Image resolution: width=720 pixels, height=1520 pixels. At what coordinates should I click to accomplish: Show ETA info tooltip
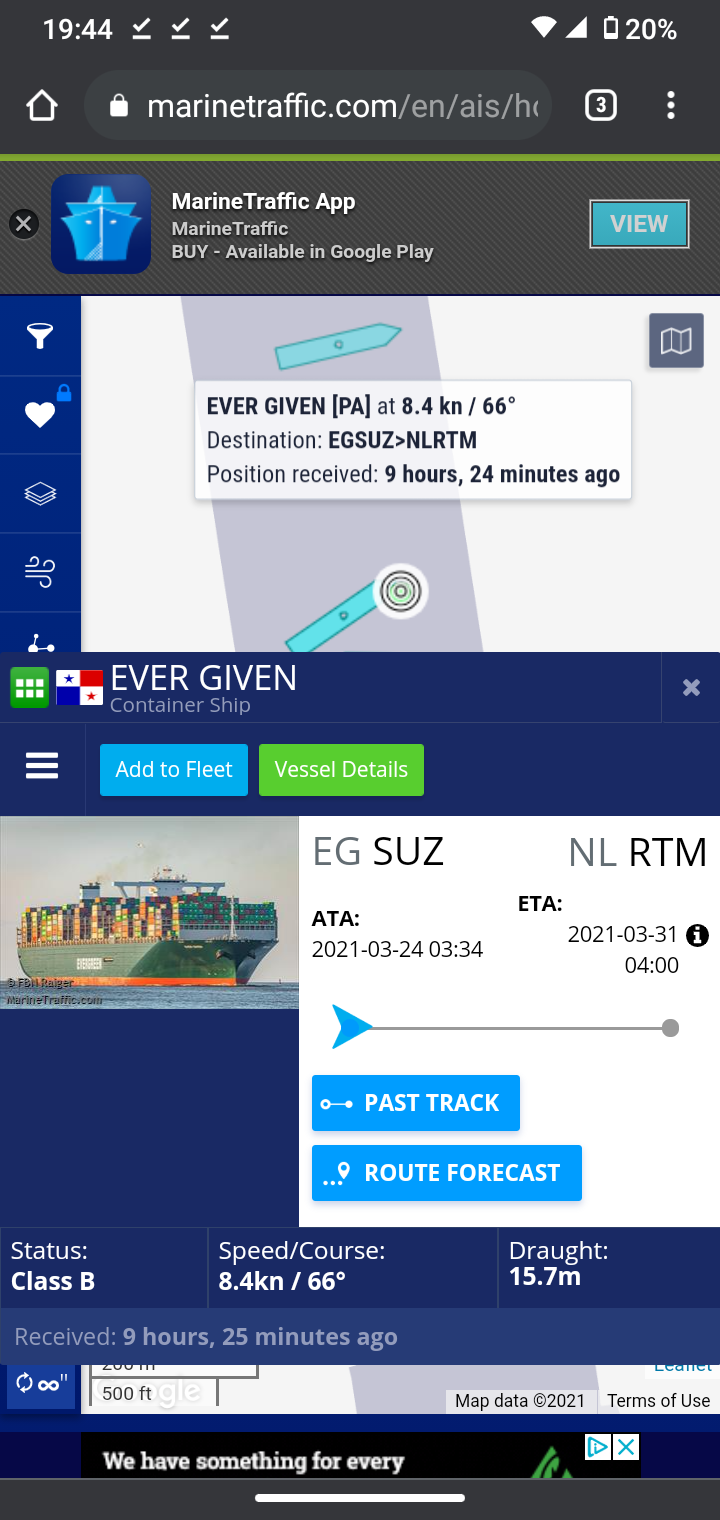click(698, 936)
